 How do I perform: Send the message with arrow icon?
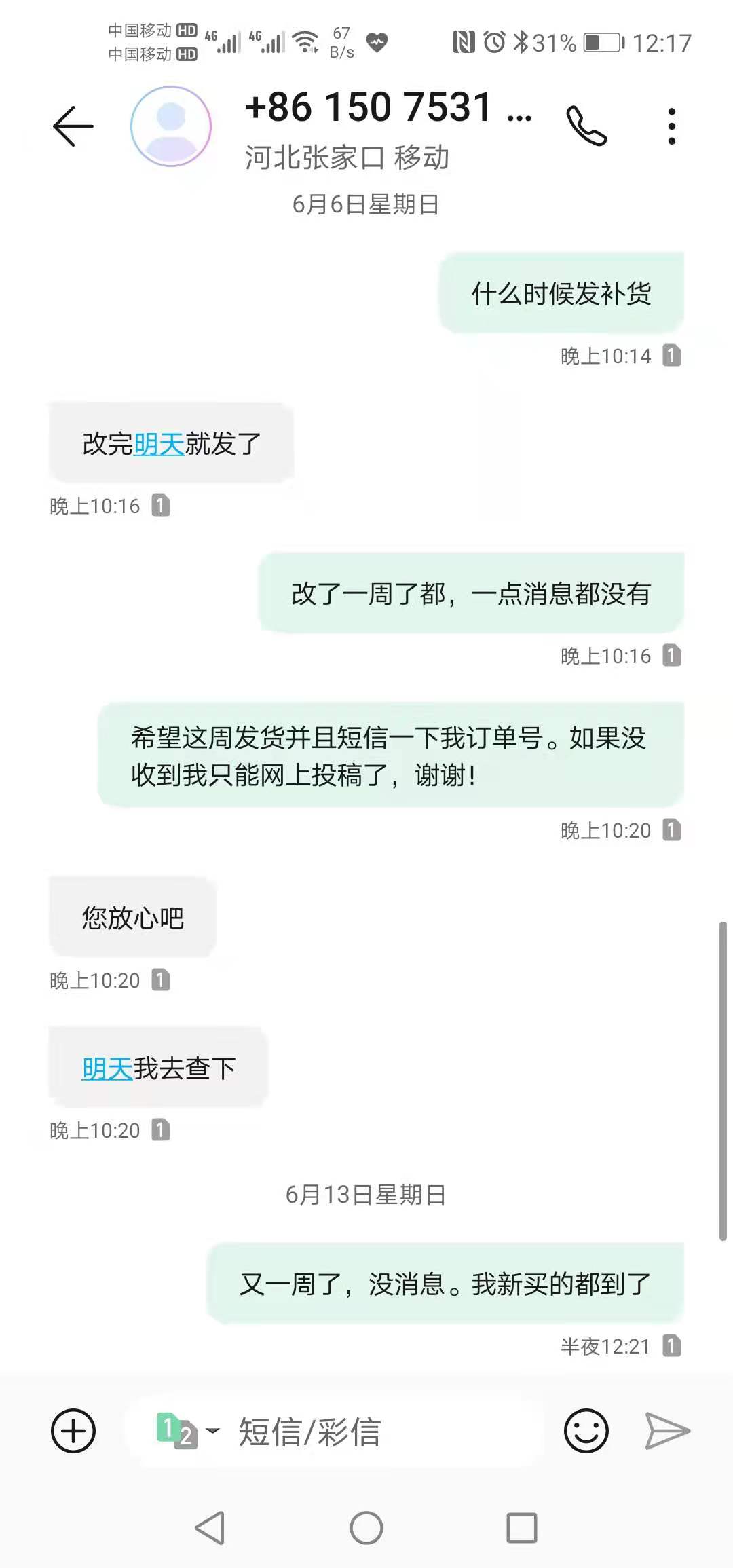tap(667, 1431)
